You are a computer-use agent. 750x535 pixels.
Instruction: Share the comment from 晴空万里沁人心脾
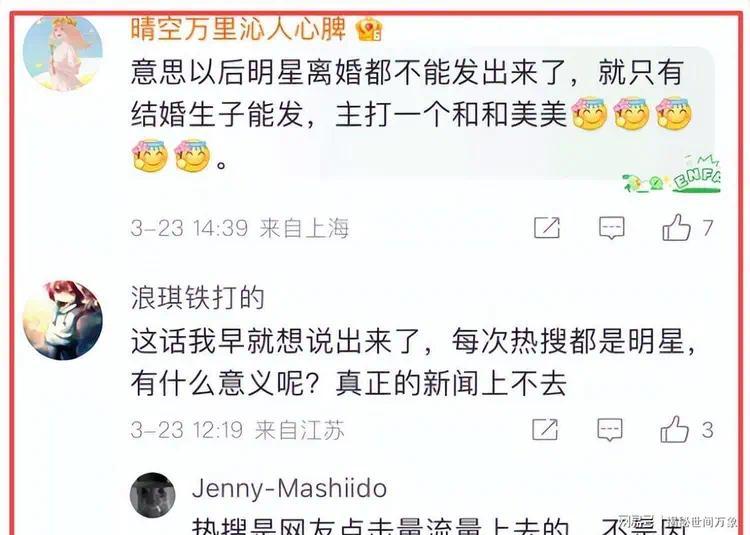click(547, 227)
